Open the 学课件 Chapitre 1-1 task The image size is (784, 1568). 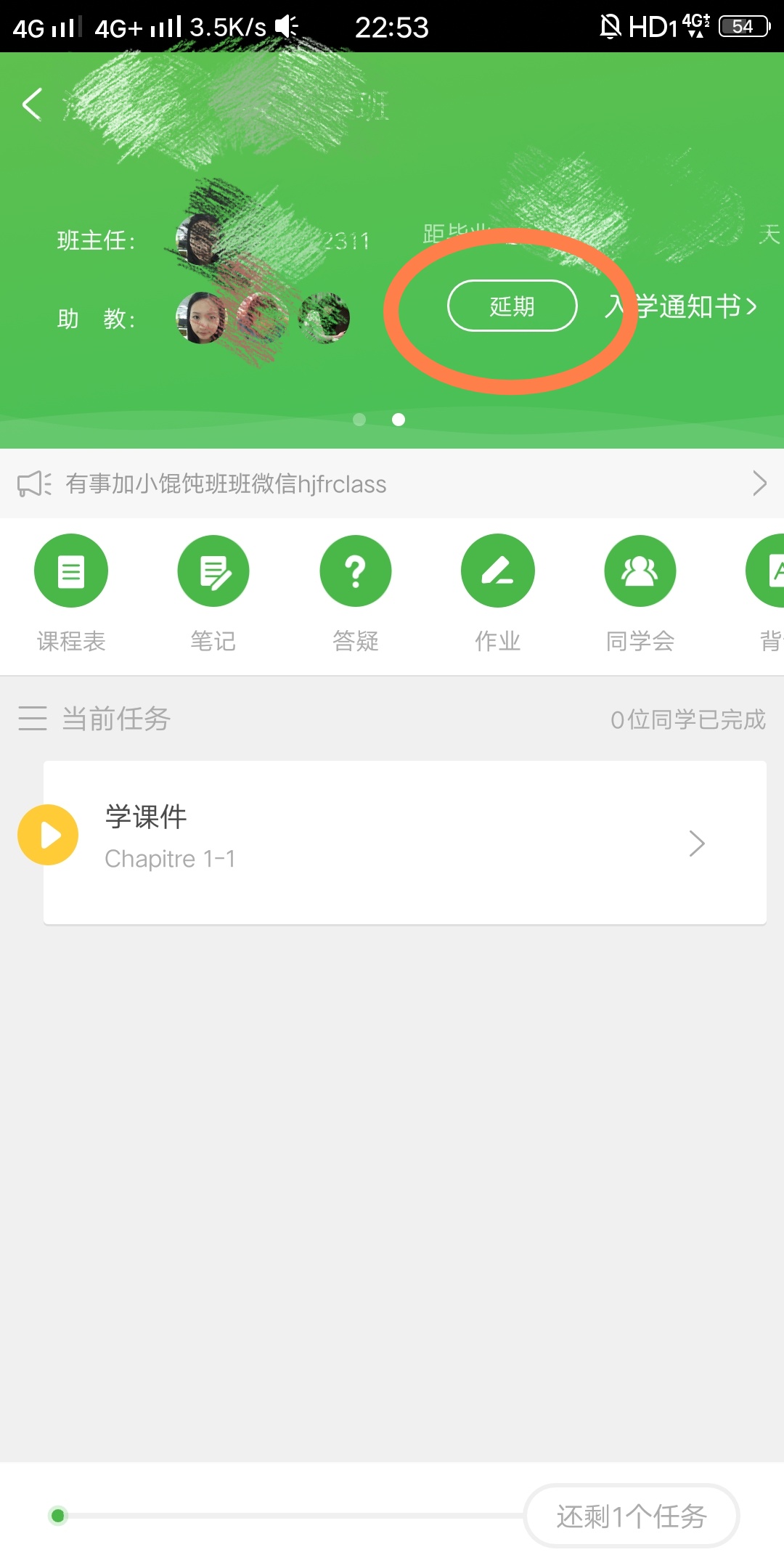pyautogui.click(x=405, y=842)
